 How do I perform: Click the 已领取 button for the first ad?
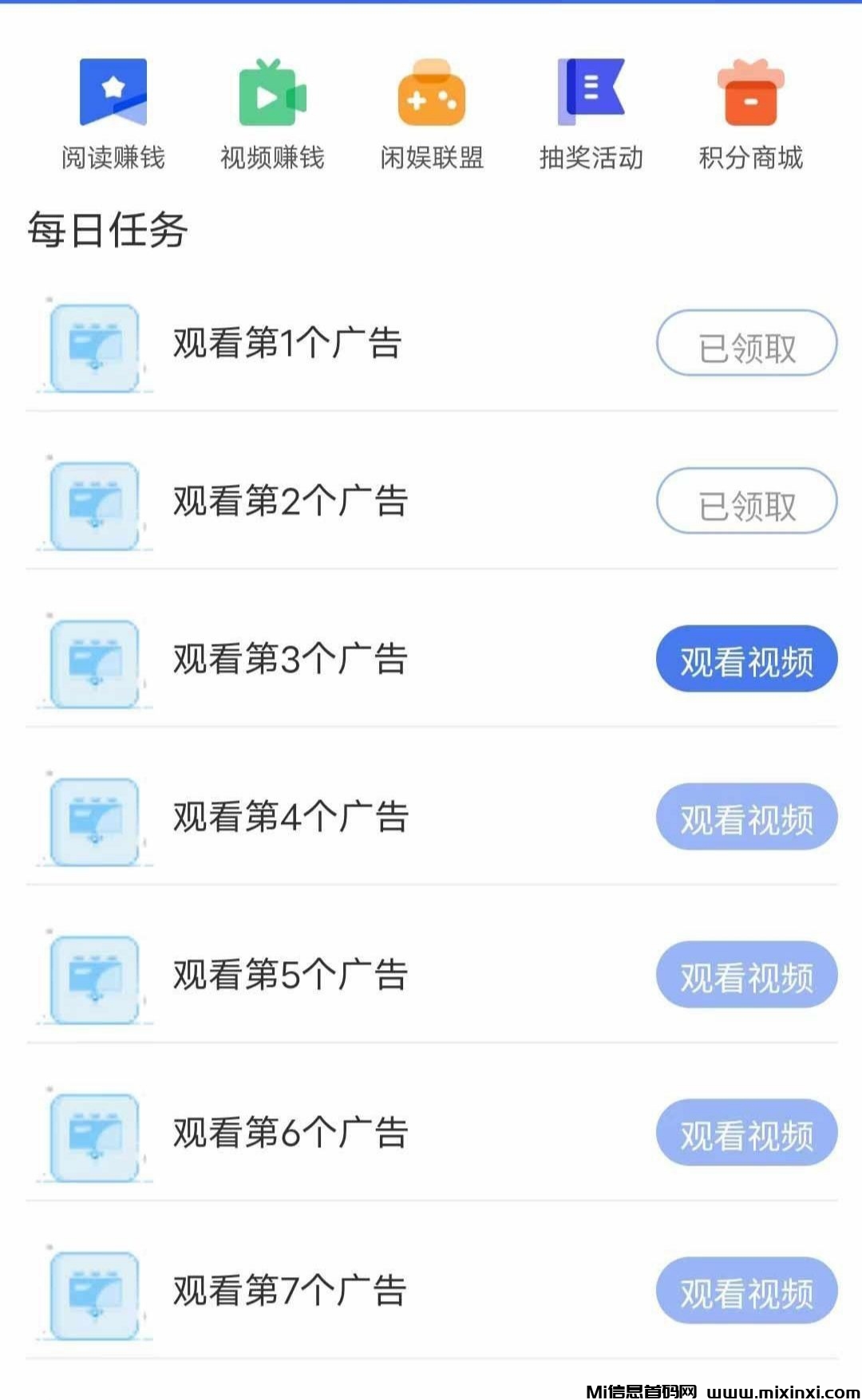(x=745, y=343)
